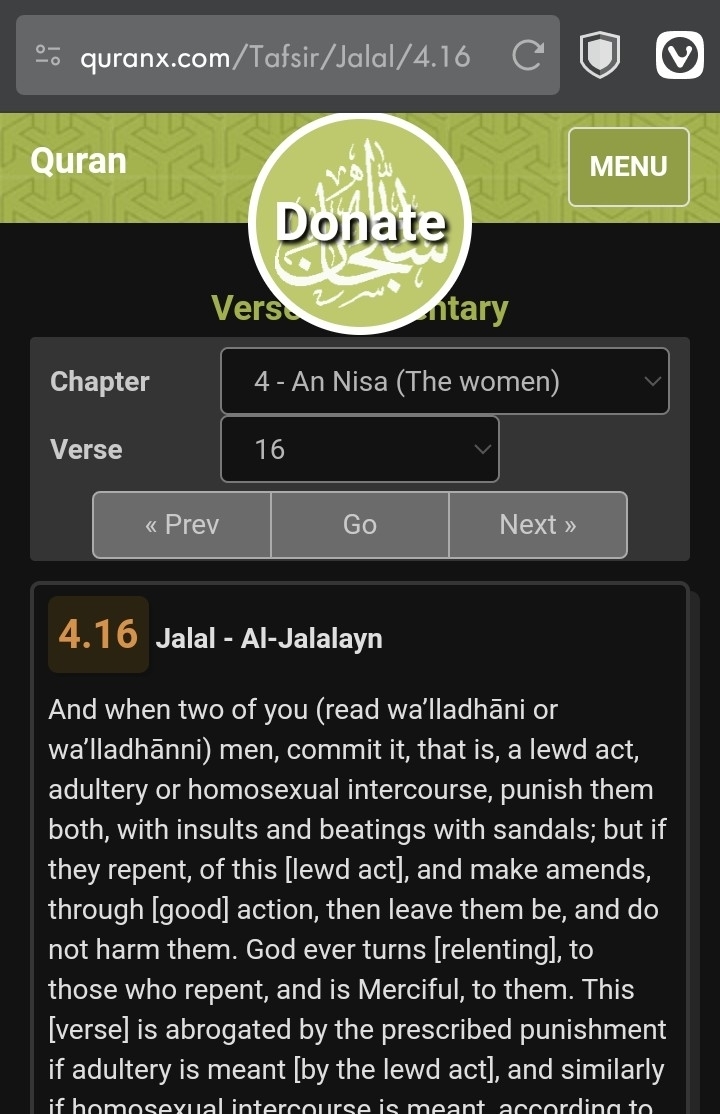Go to the previous verse
The image size is (720, 1114).
(x=182, y=525)
